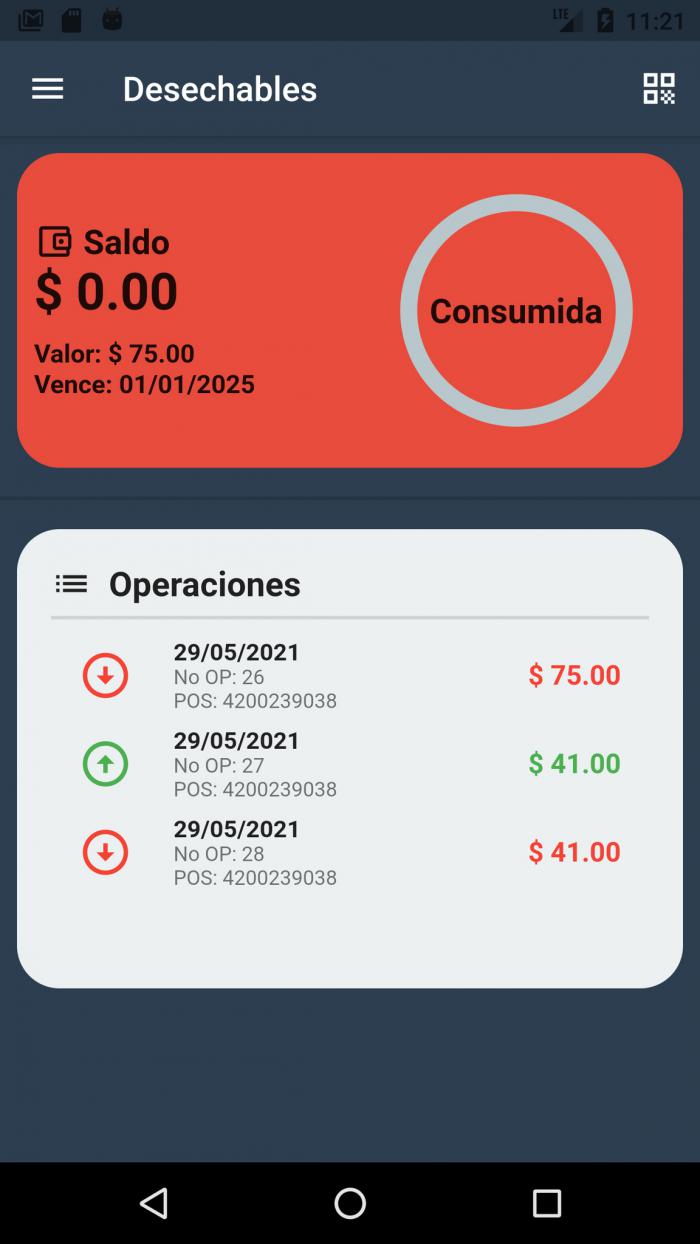Open operation No OP: 27
The width and height of the screenshot is (700, 1244).
pos(350,765)
